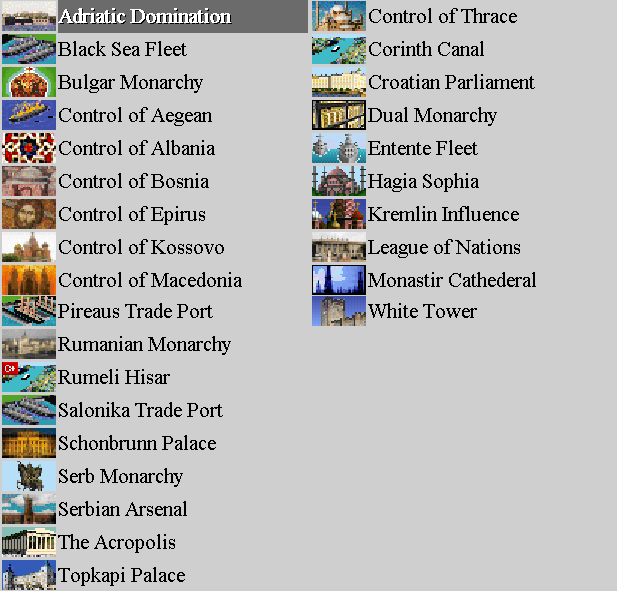Open Control of Thrace

pos(442,17)
